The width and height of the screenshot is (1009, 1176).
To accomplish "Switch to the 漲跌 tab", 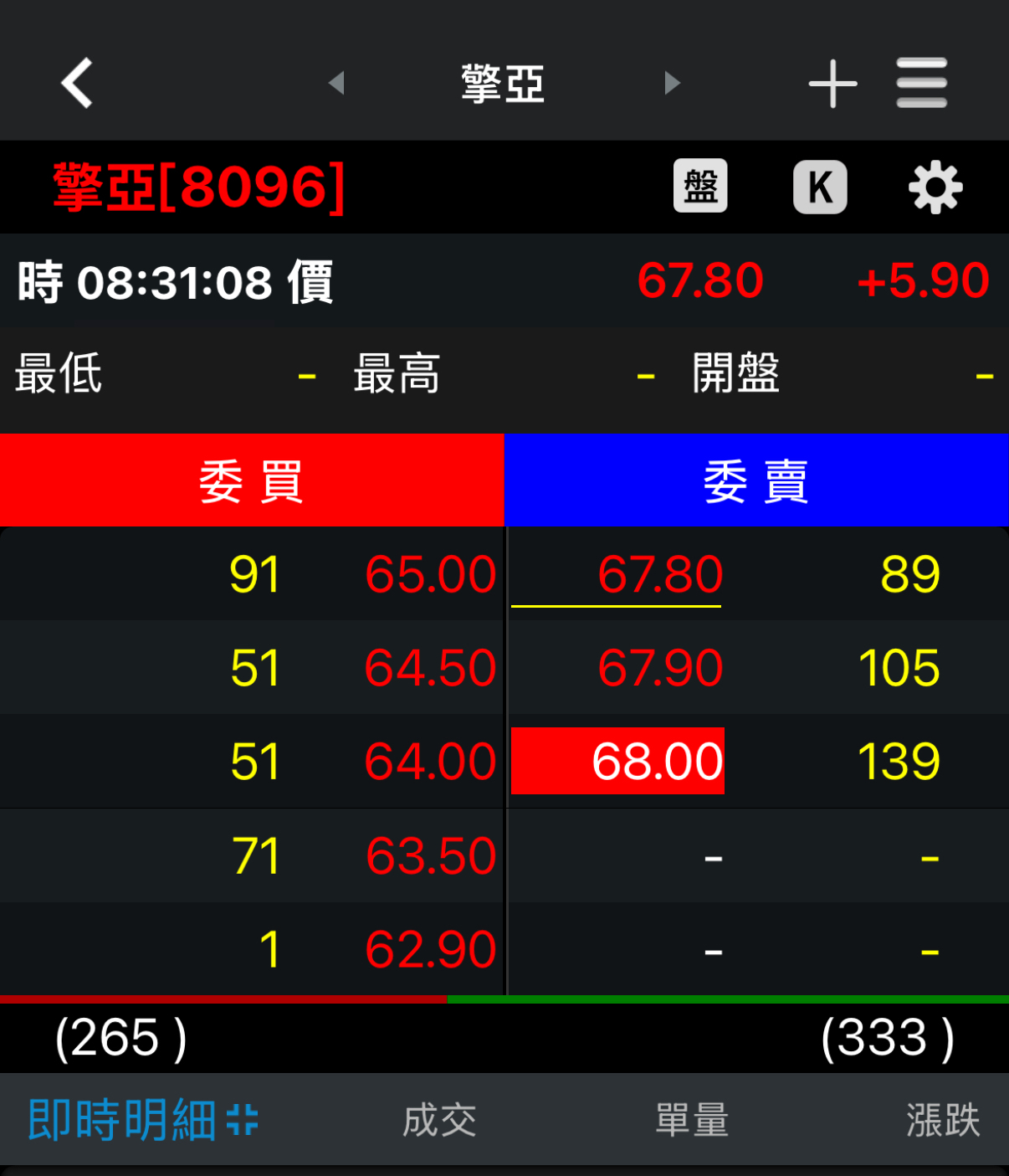I will (x=944, y=1118).
